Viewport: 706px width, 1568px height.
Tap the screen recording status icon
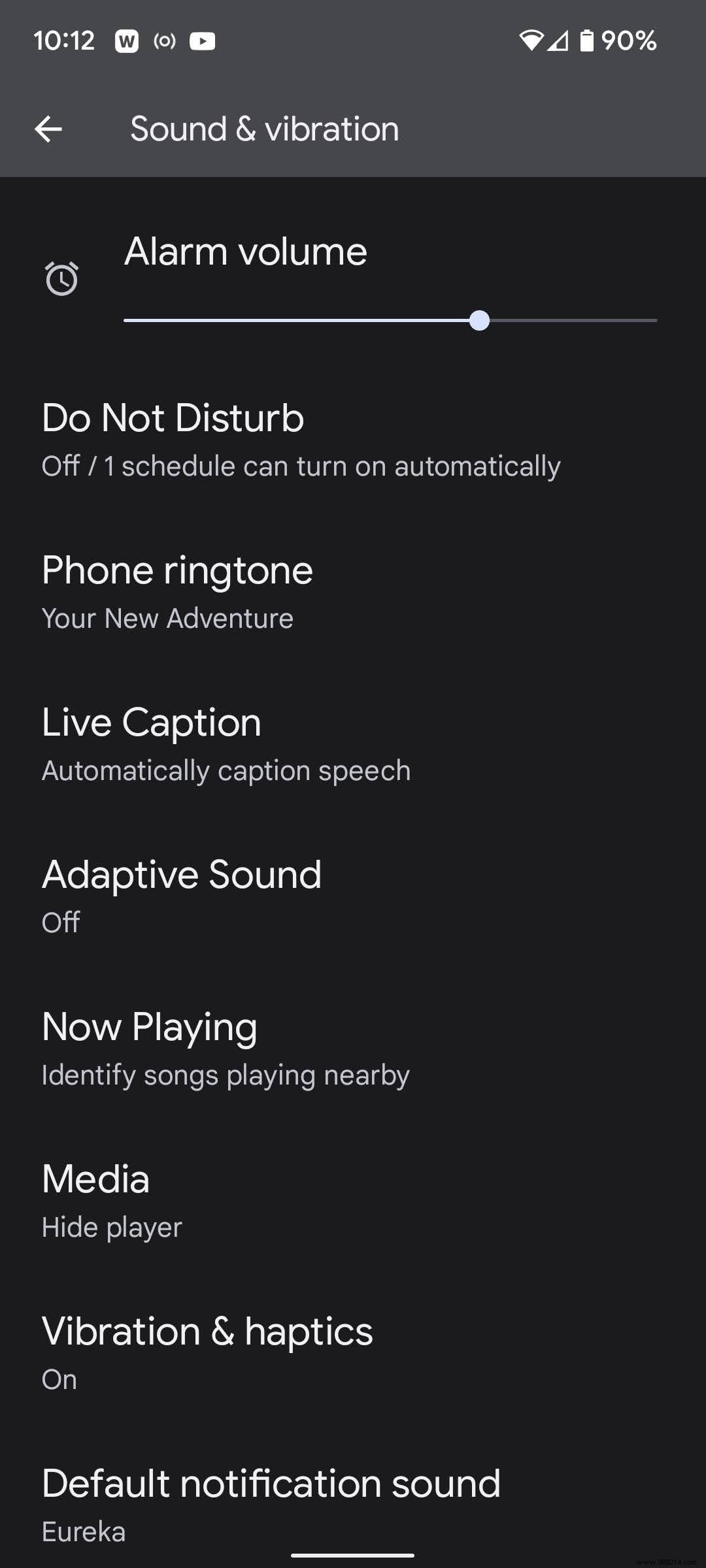tap(164, 41)
